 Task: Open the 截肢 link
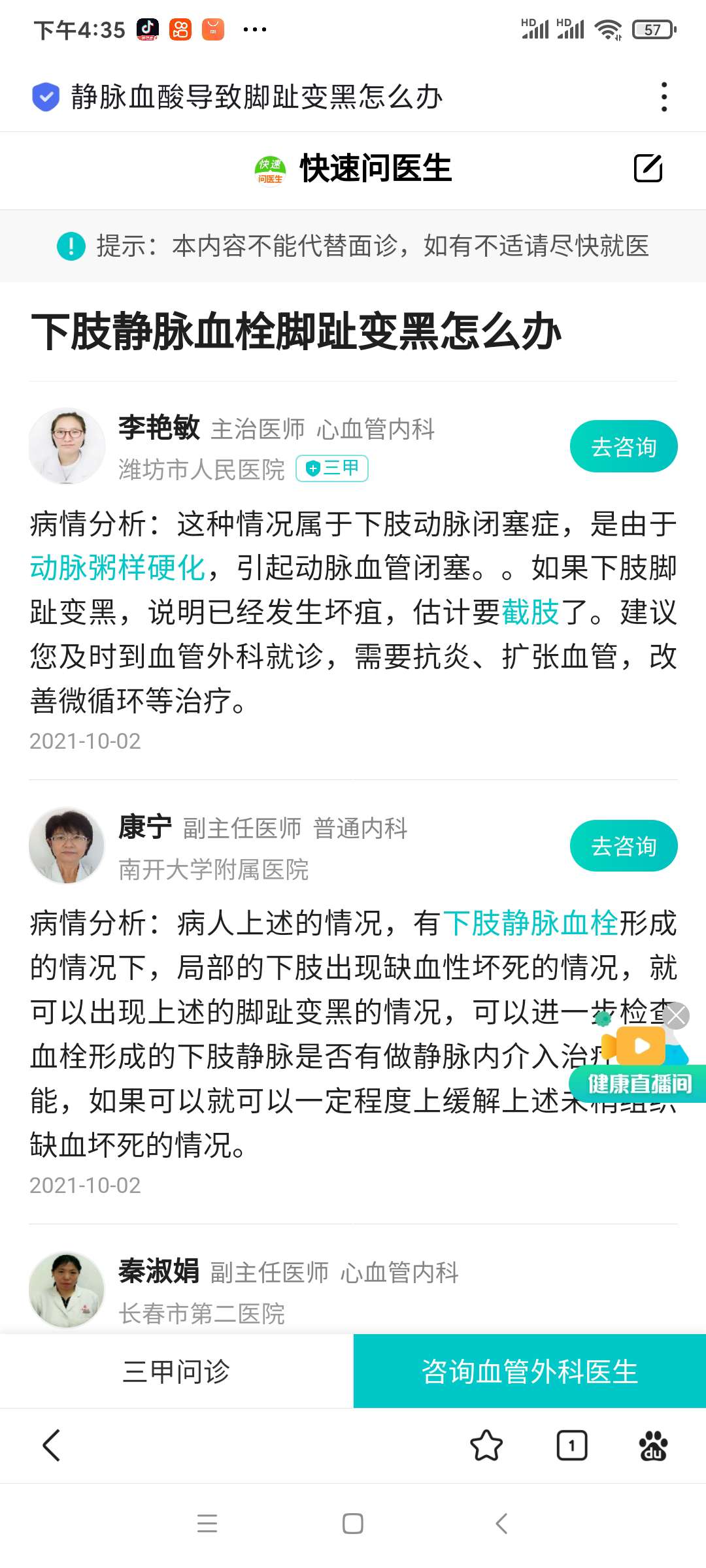coord(530,612)
